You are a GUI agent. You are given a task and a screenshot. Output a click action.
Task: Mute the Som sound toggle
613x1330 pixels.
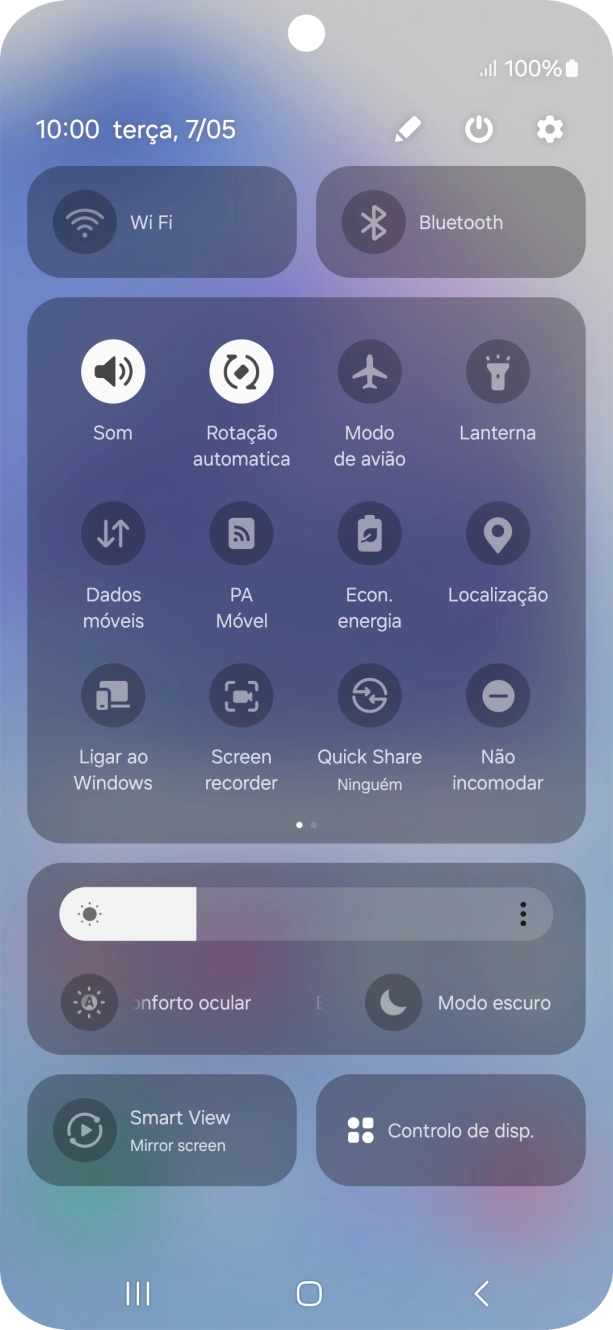coord(113,372)
